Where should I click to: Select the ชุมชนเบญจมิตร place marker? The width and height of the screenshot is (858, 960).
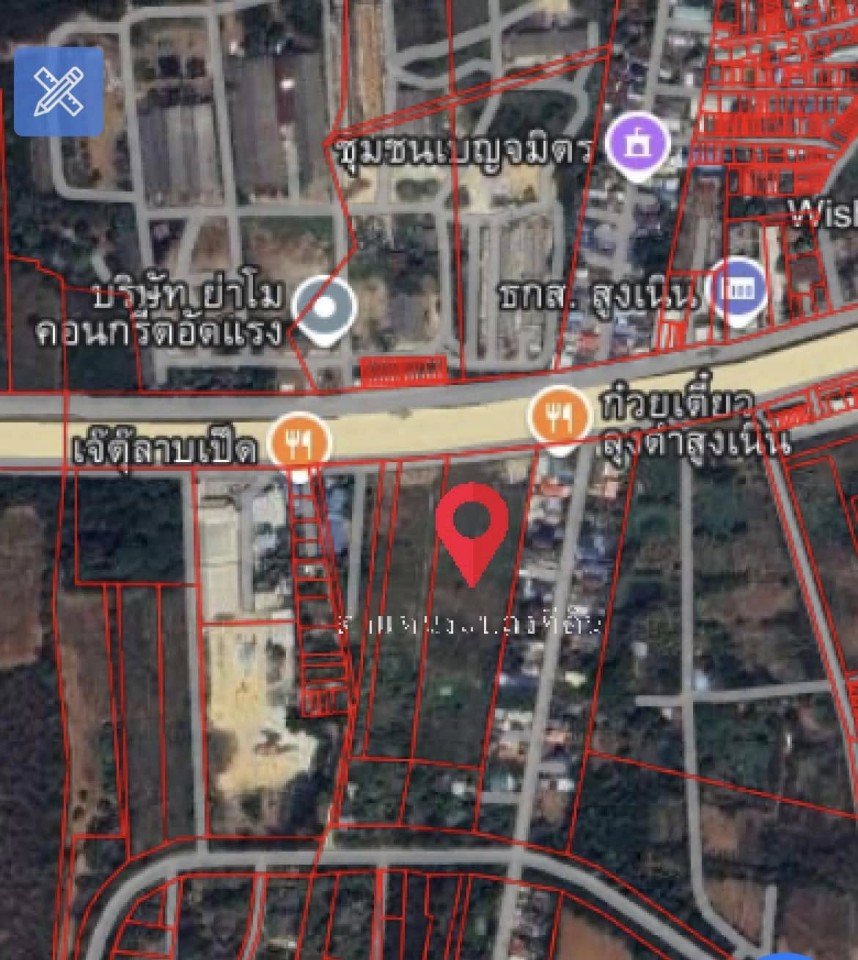640,148
